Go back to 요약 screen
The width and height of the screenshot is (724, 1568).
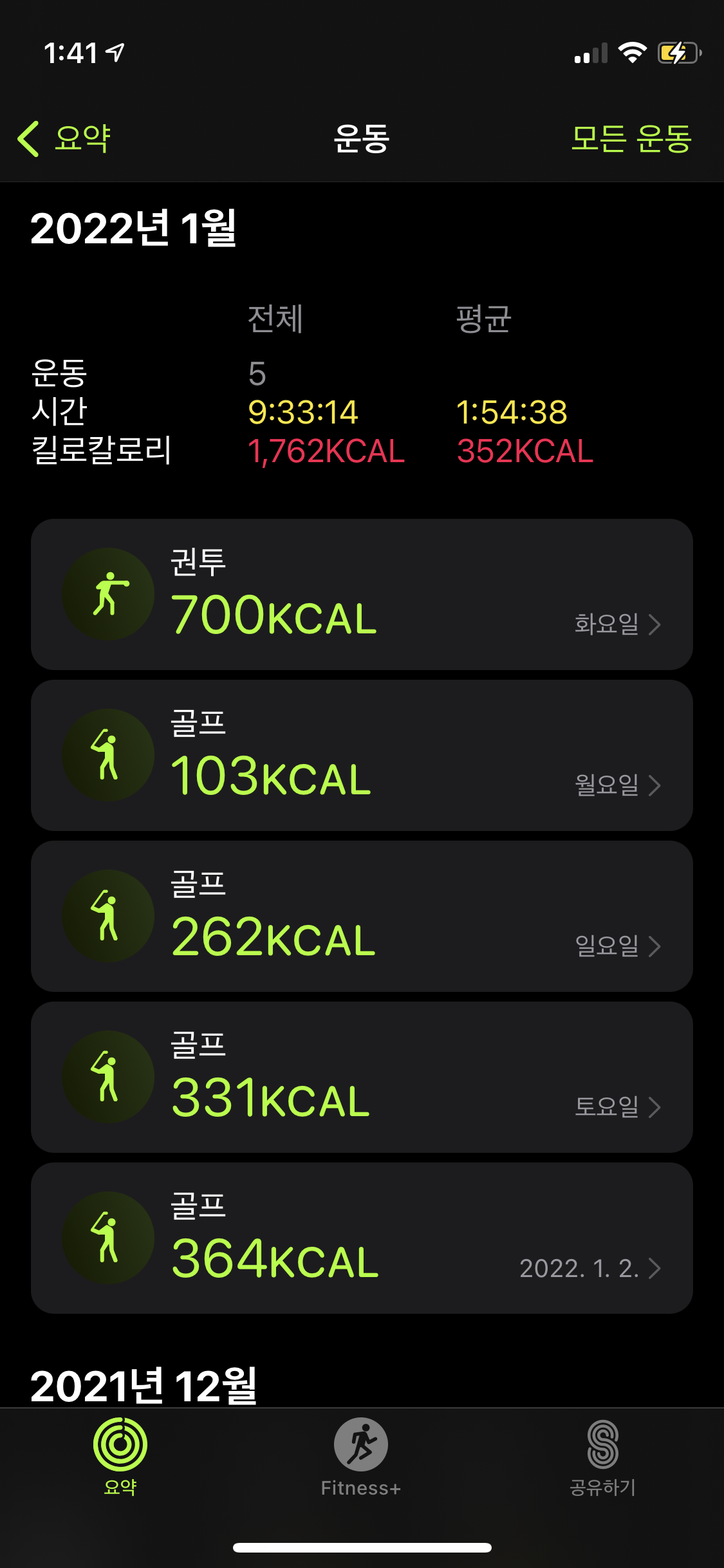[x=65, y=138]
